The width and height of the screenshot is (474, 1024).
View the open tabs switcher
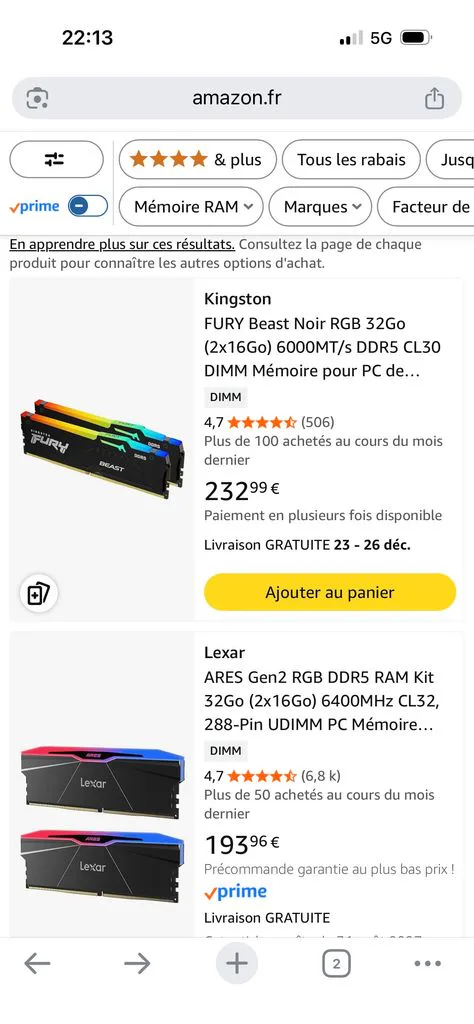click(x=336, y=963)
